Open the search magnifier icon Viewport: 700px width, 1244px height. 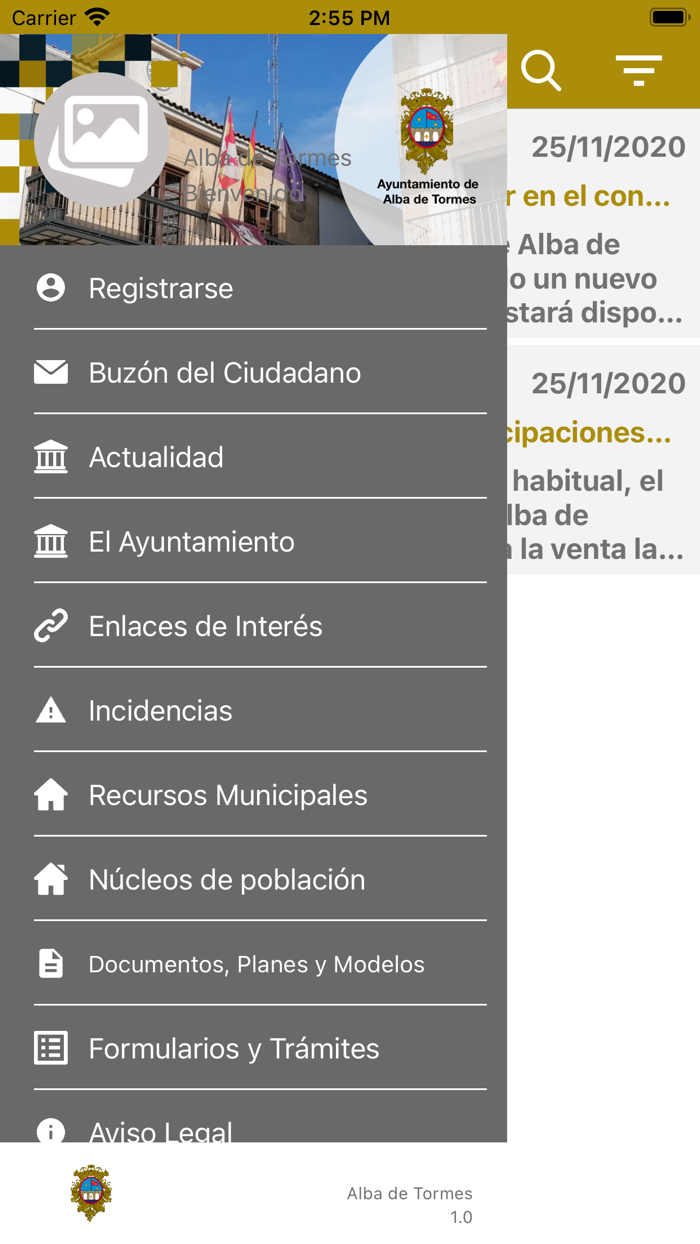pos(541,70)
